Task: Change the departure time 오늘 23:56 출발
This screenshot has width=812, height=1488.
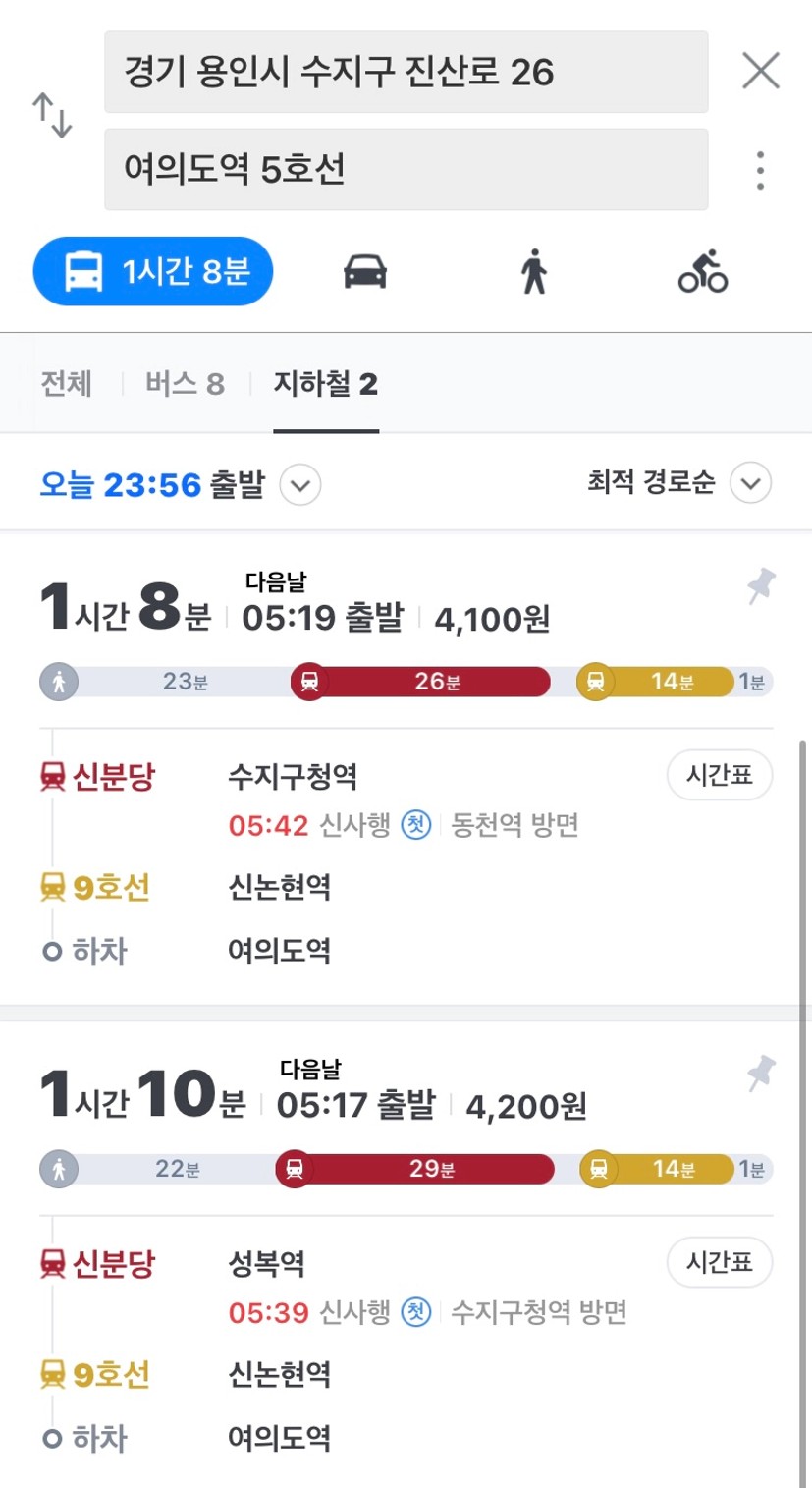Action: click(180, 484)
